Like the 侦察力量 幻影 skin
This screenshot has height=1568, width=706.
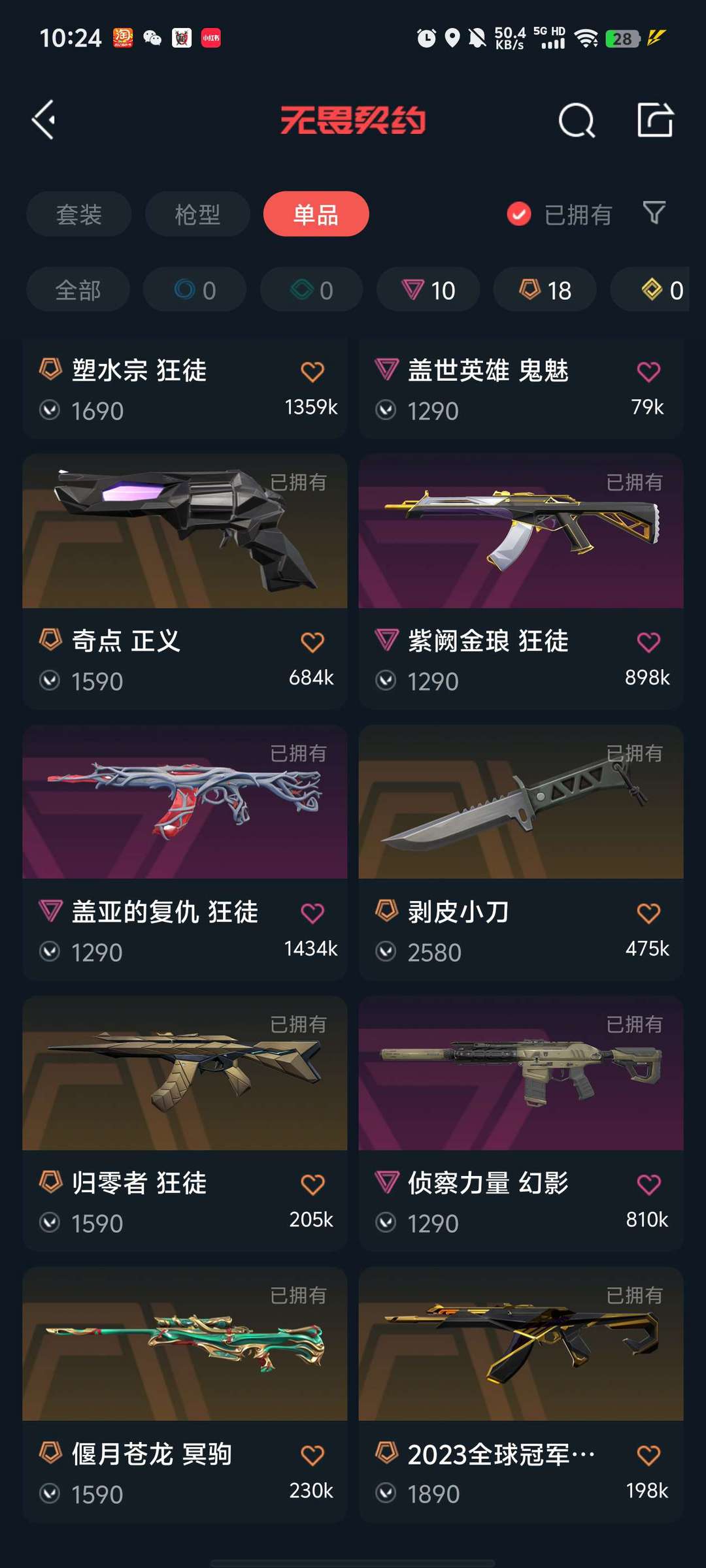648,1184
